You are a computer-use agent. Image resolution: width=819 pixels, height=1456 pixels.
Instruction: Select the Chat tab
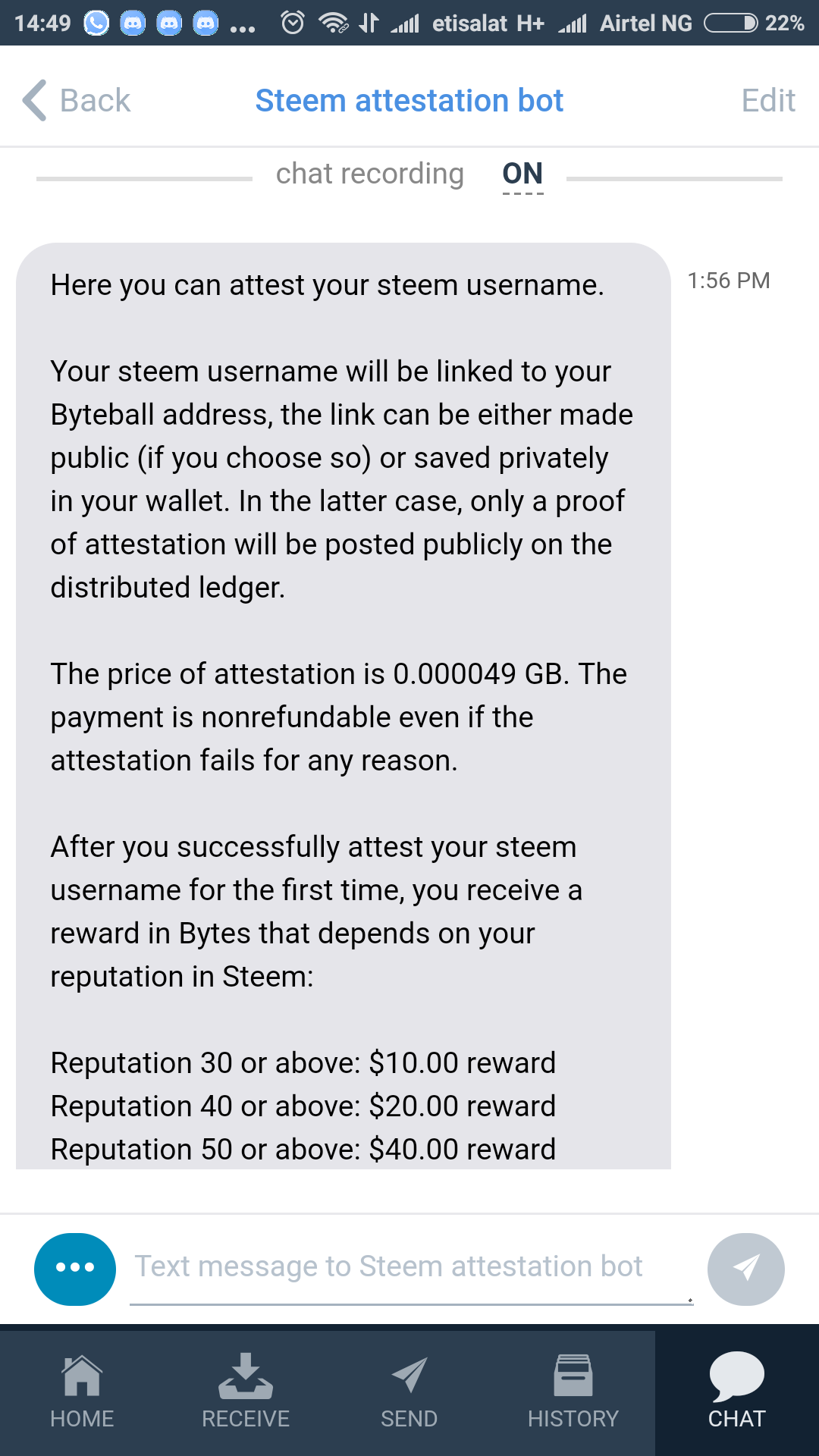pyautogui.click(x=736, y=1392)
